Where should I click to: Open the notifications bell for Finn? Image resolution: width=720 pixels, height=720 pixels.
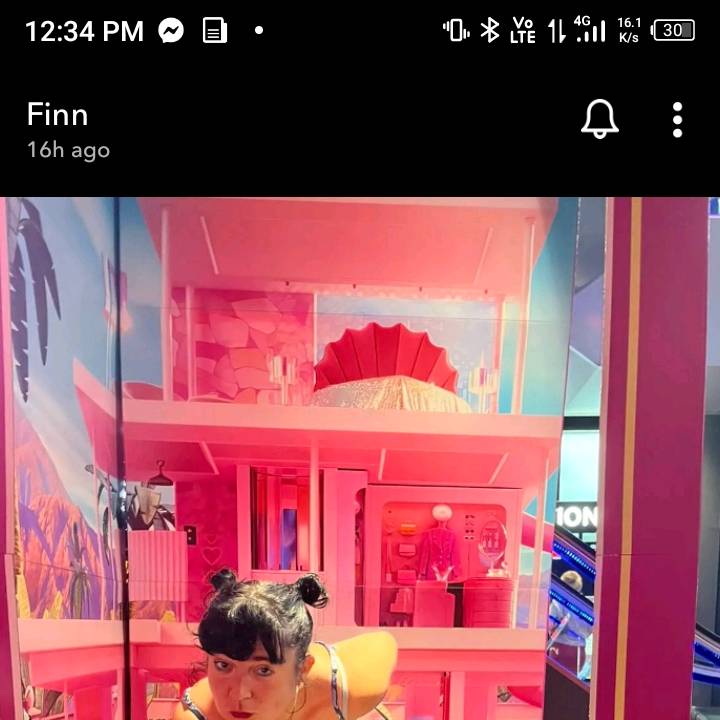(x=600, y=120)
